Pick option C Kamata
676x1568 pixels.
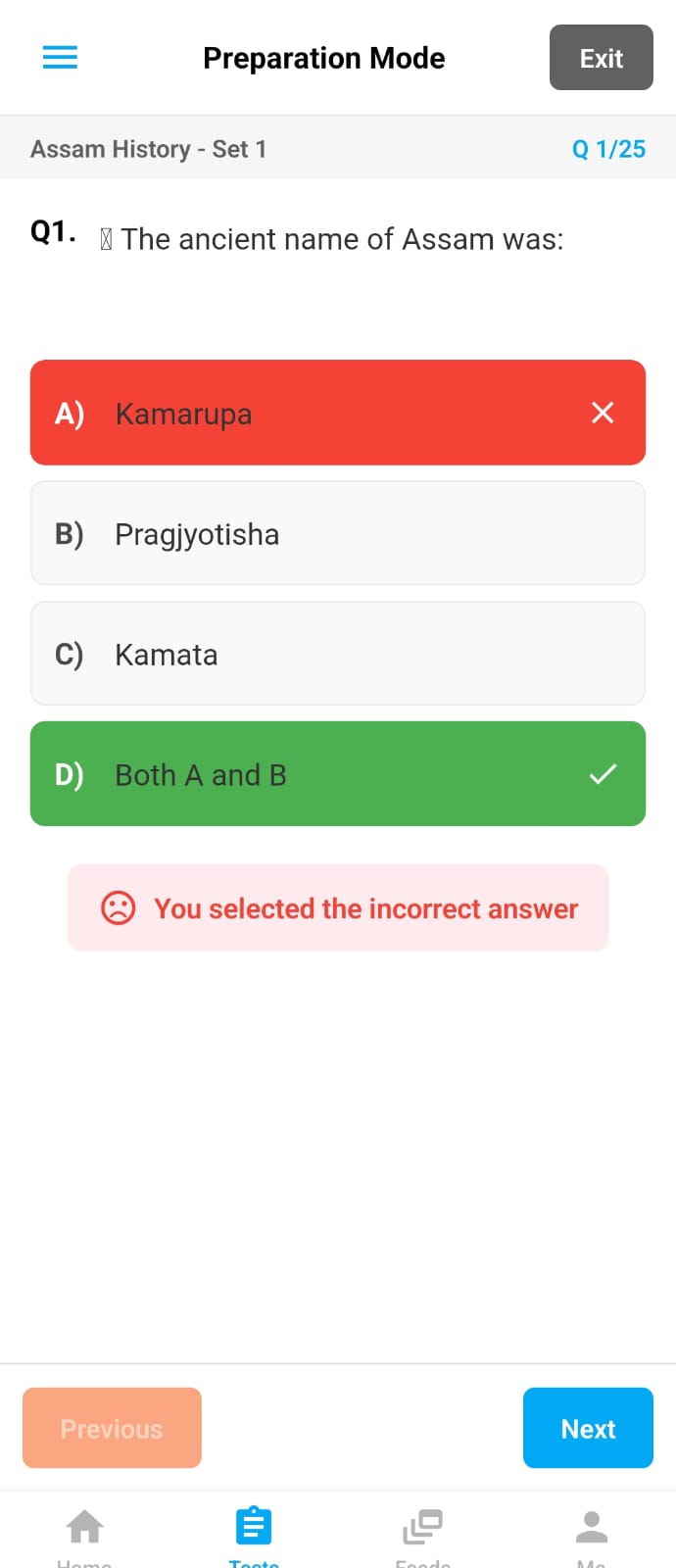pos(337,654)
